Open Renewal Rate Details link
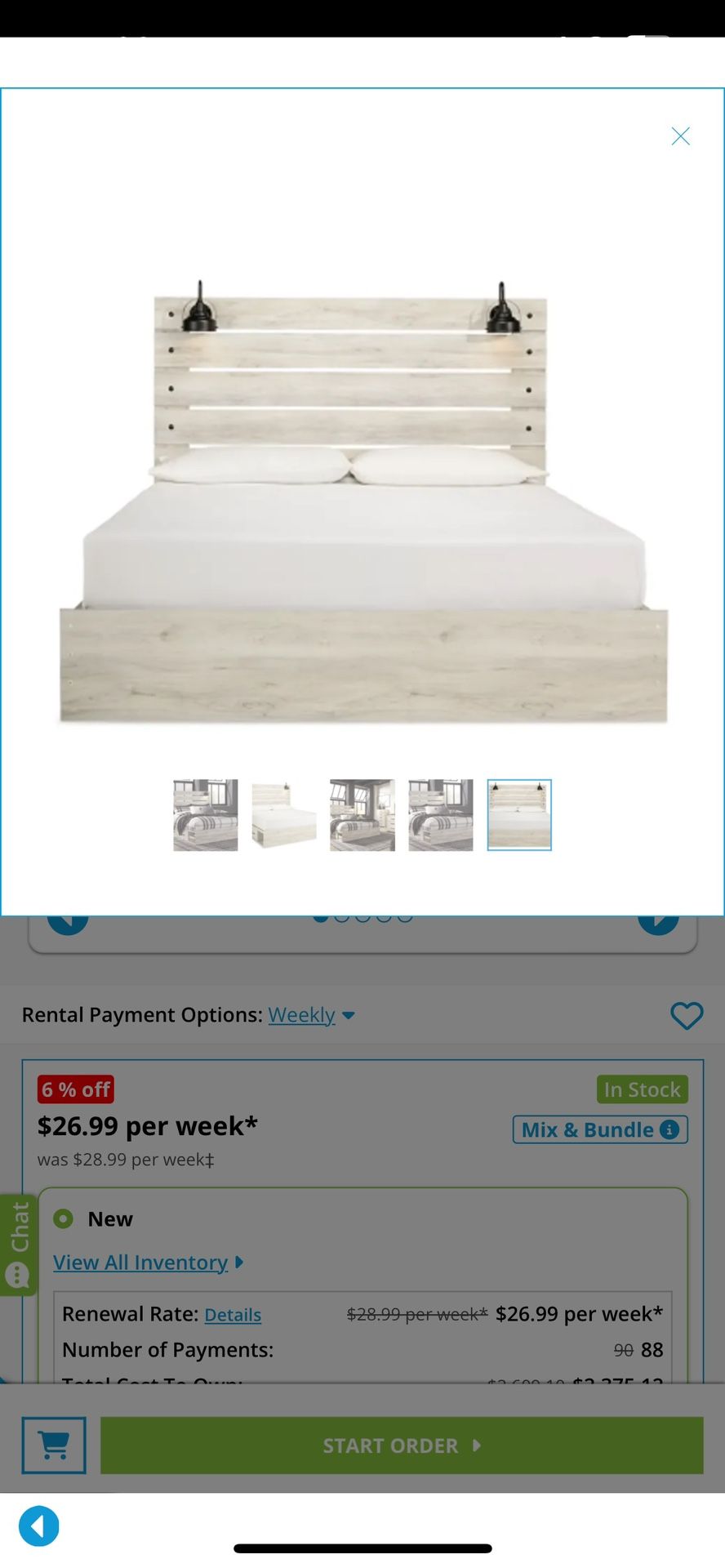This screenshot has width=725, height=1568. click(233, 1315)
